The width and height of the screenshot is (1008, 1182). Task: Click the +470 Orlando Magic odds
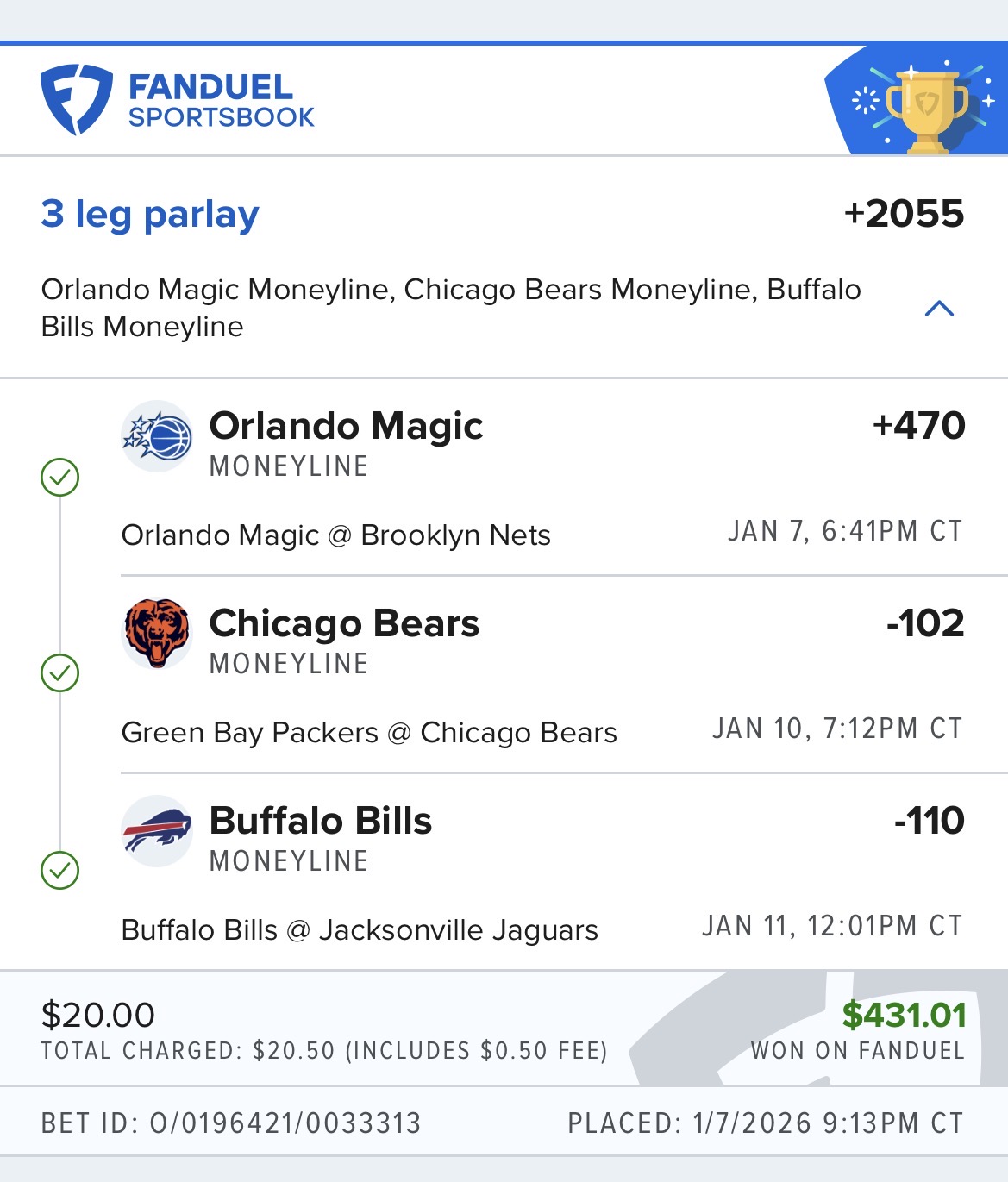[x=917, y=426]
